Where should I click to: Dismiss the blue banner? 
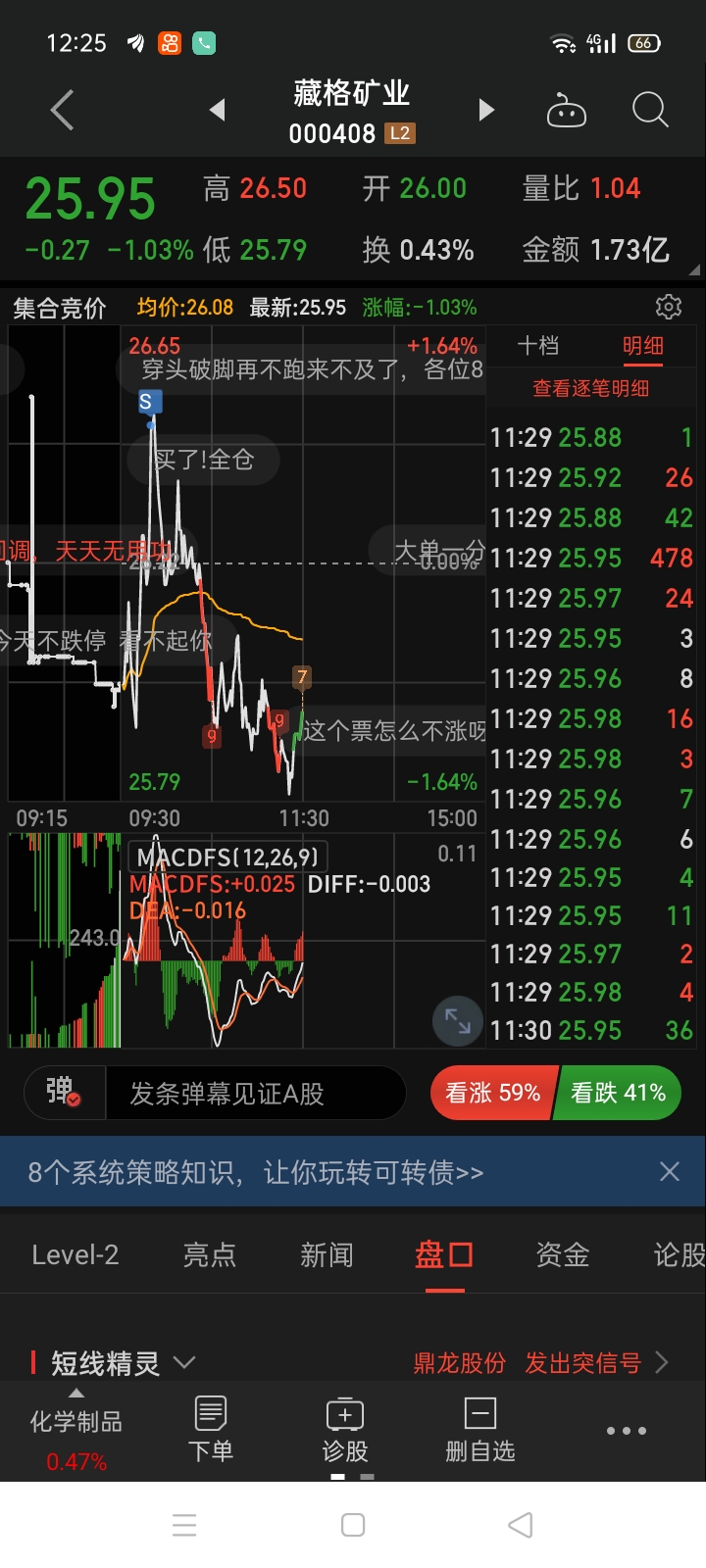(670, 1172)
